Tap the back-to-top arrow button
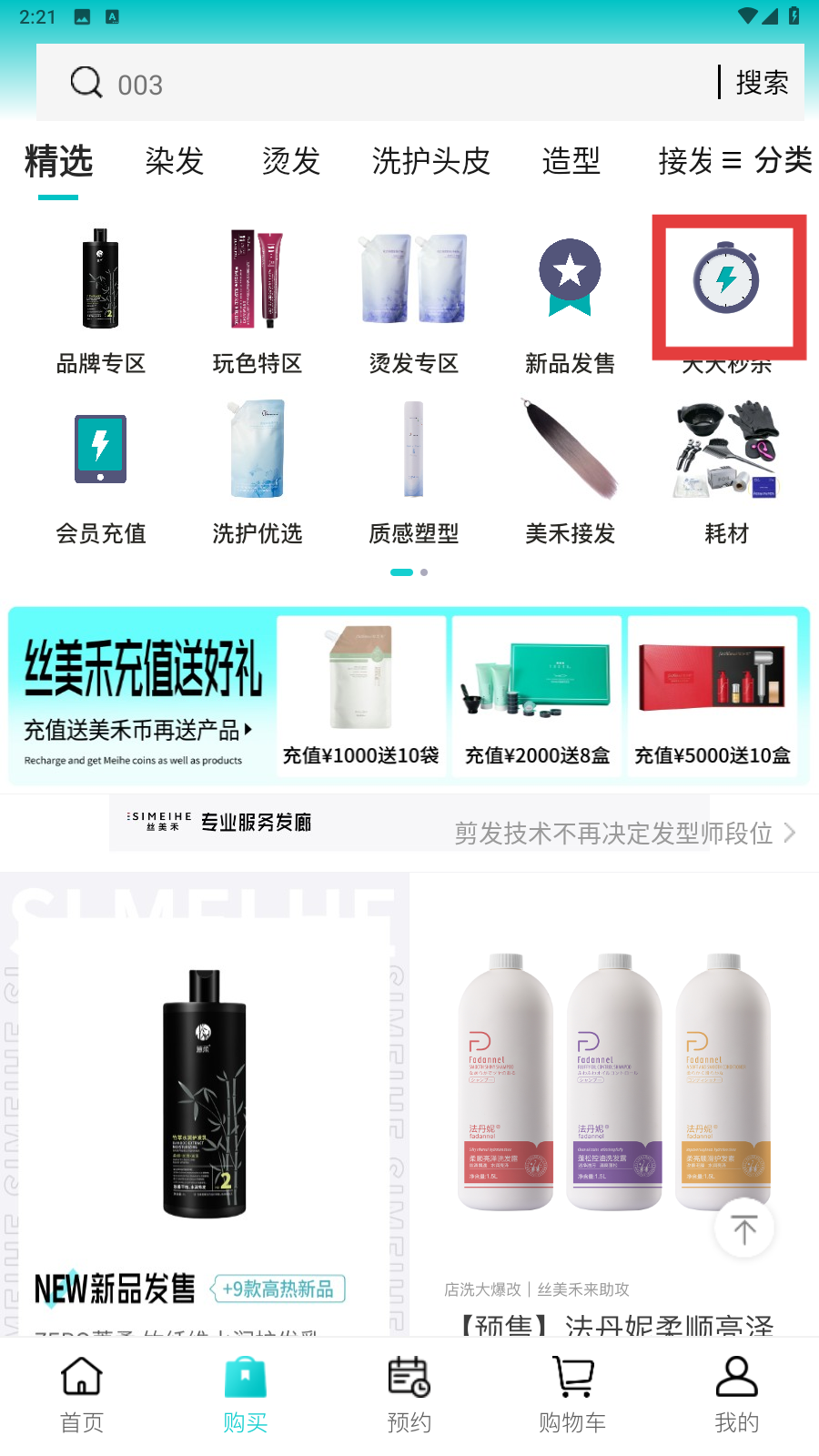This screenshot has height=1456, width=819. (744, 1228)
